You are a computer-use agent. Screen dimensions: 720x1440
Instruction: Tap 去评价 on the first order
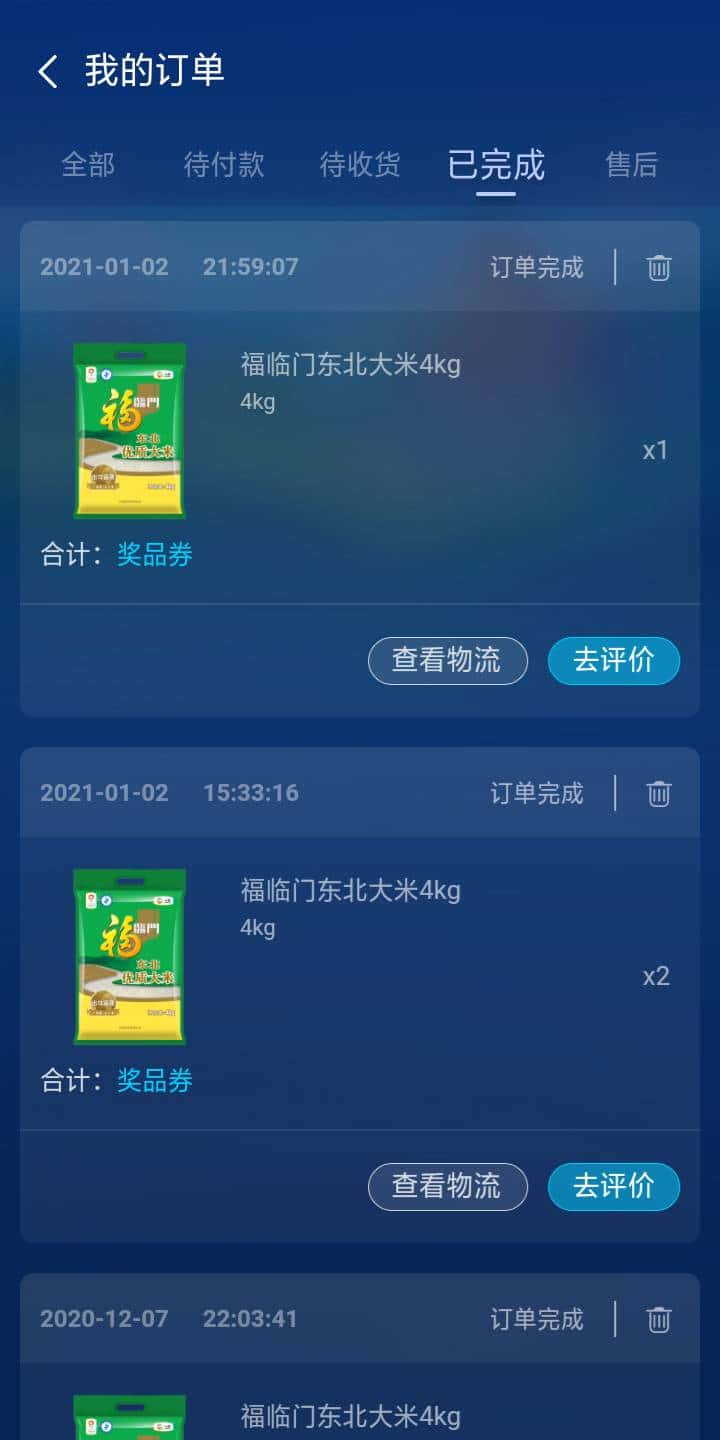pyautogui.click(x=613, y=660)
